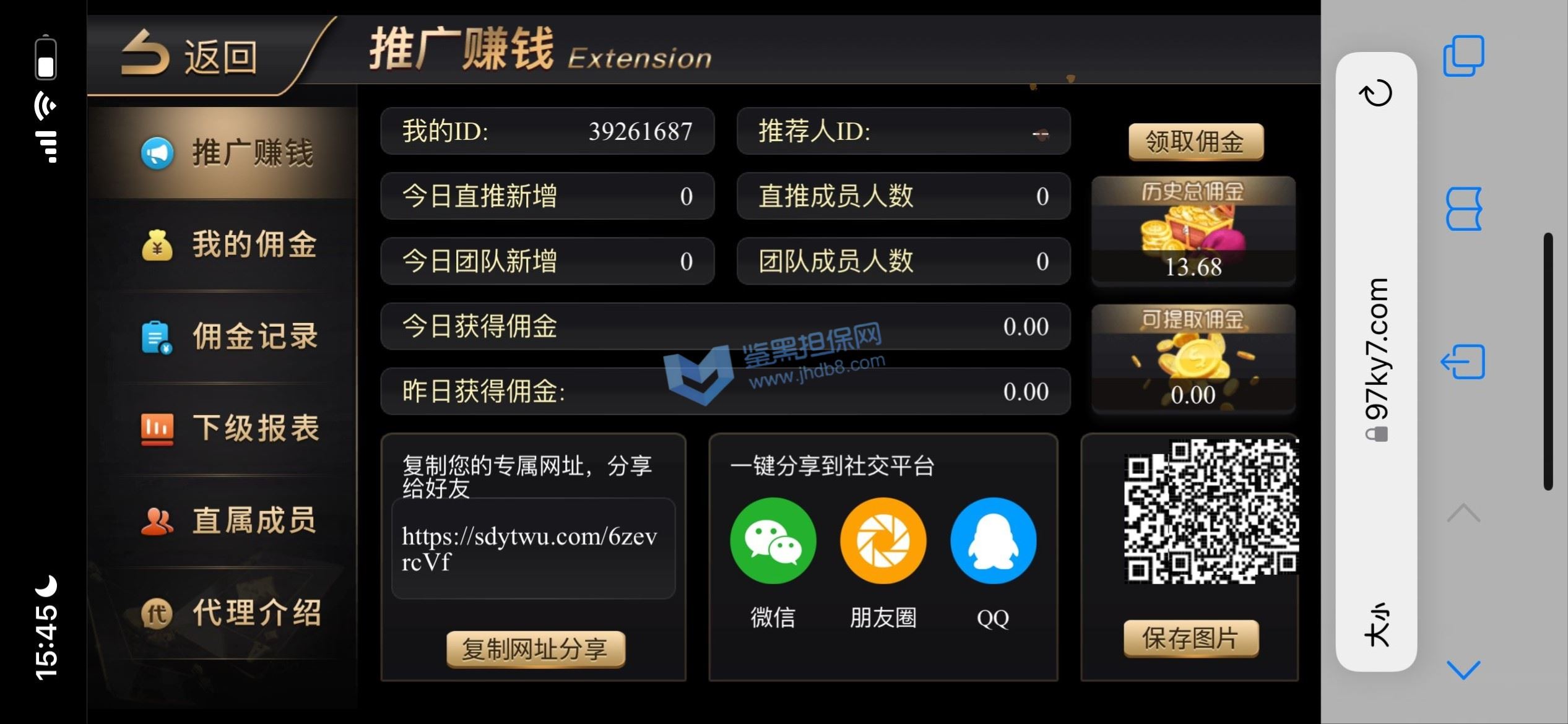1568x724 pixels.
Task: Share to 微信
Action: pos(773,541)
